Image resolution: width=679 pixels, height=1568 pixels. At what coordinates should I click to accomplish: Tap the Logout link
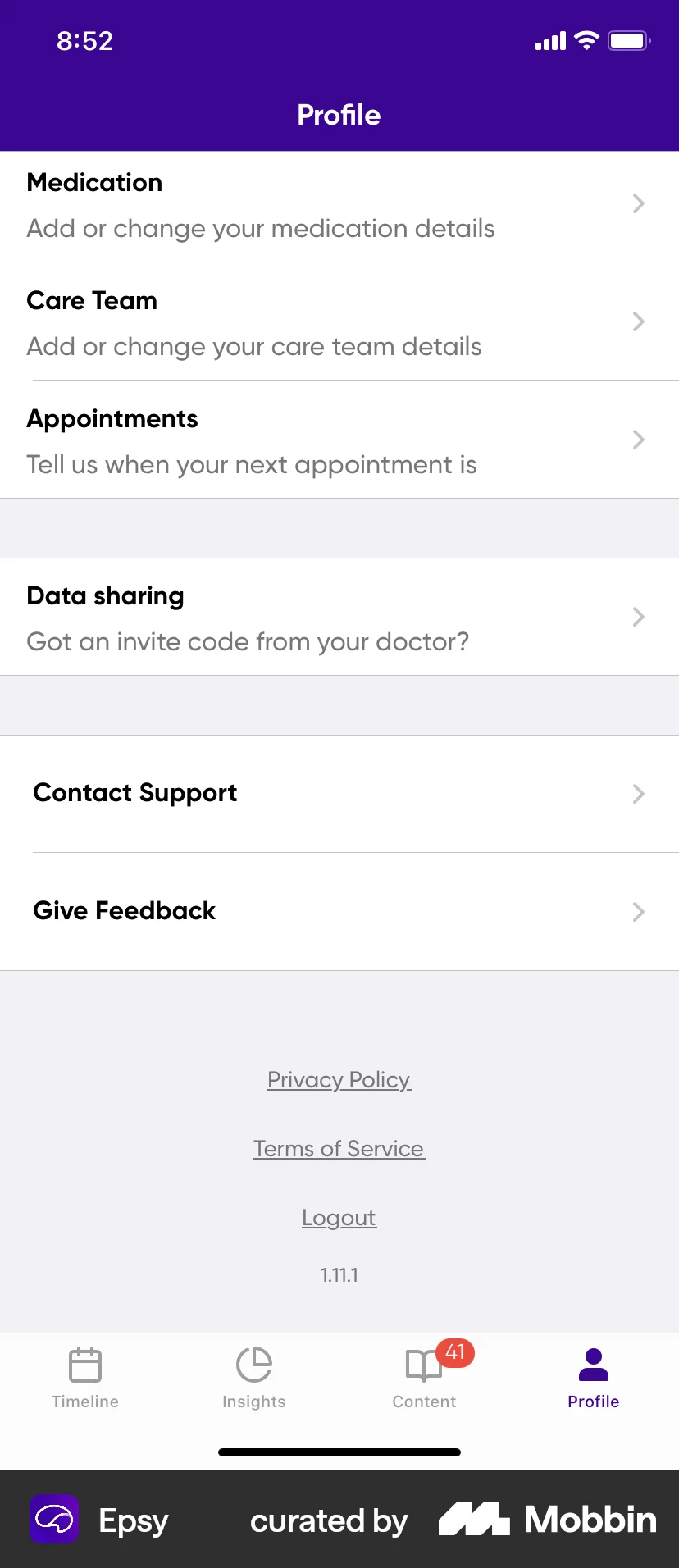[x=339, y=1218]
